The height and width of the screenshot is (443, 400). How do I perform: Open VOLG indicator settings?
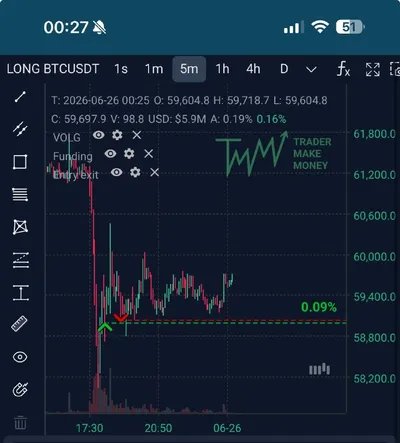point(117,135)
